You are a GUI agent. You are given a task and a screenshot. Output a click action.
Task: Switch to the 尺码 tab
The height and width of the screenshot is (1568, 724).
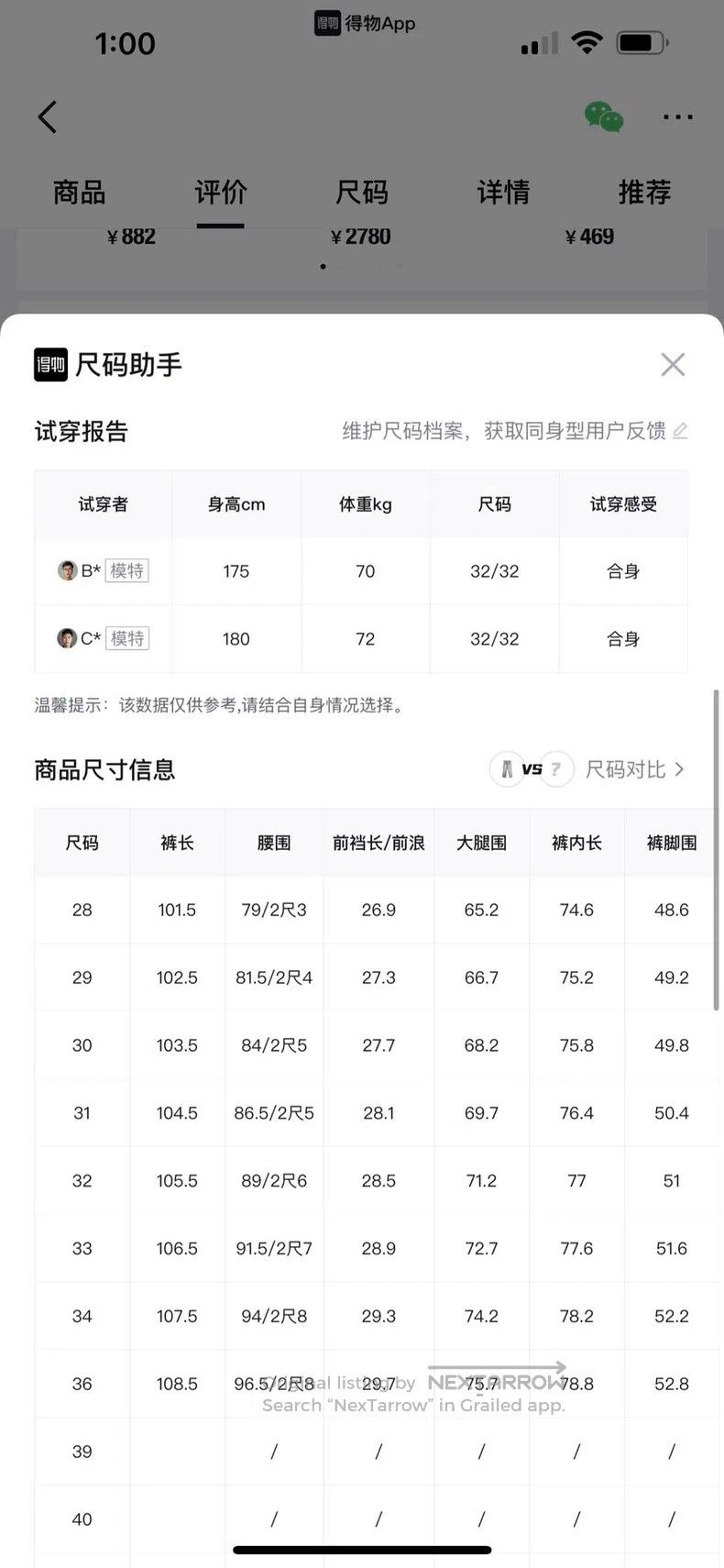362,193
